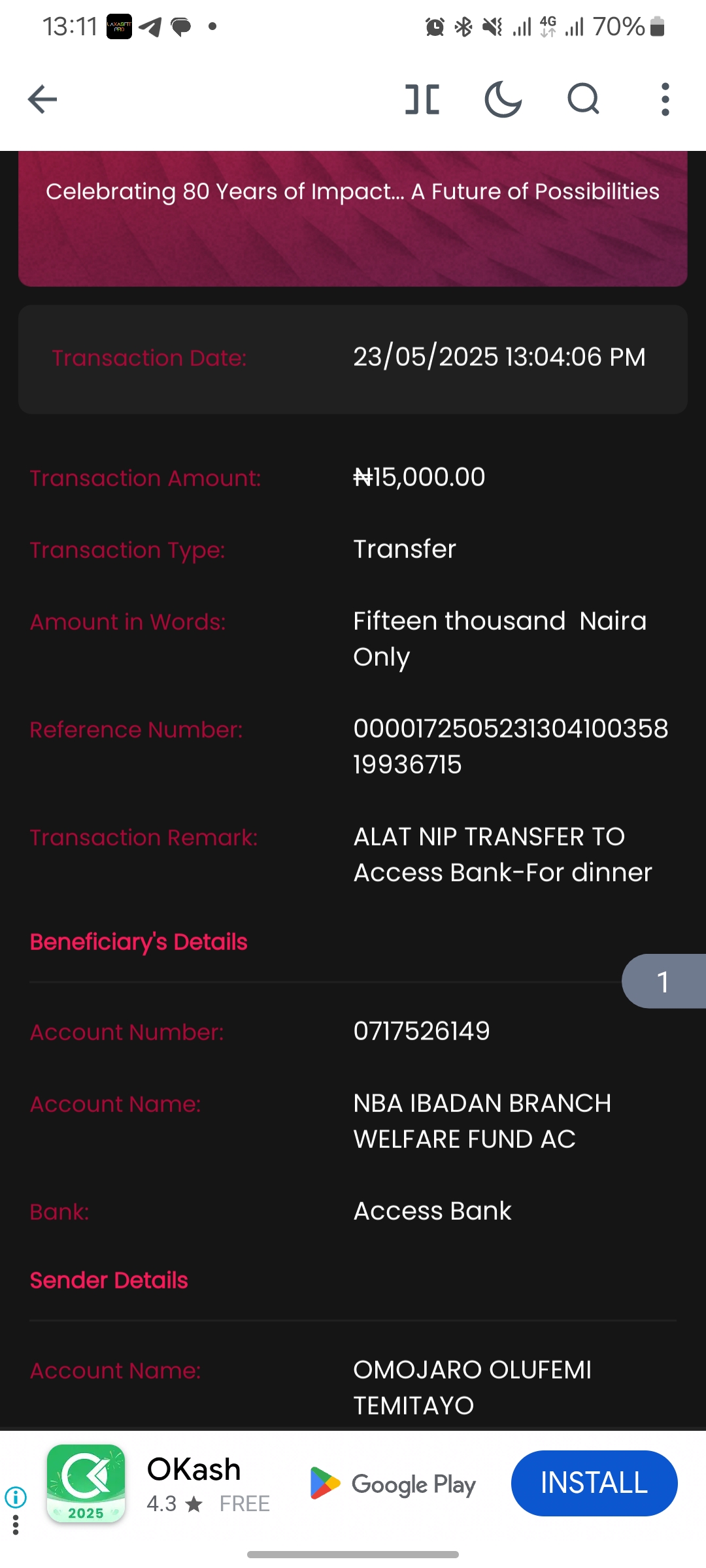
Task: Switch the page view layout mode
Action: pos(422,99)
